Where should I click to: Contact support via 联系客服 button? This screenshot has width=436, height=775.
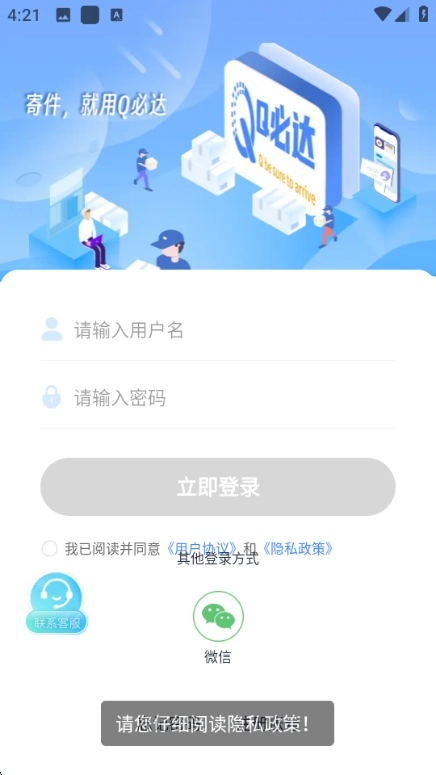56,603
